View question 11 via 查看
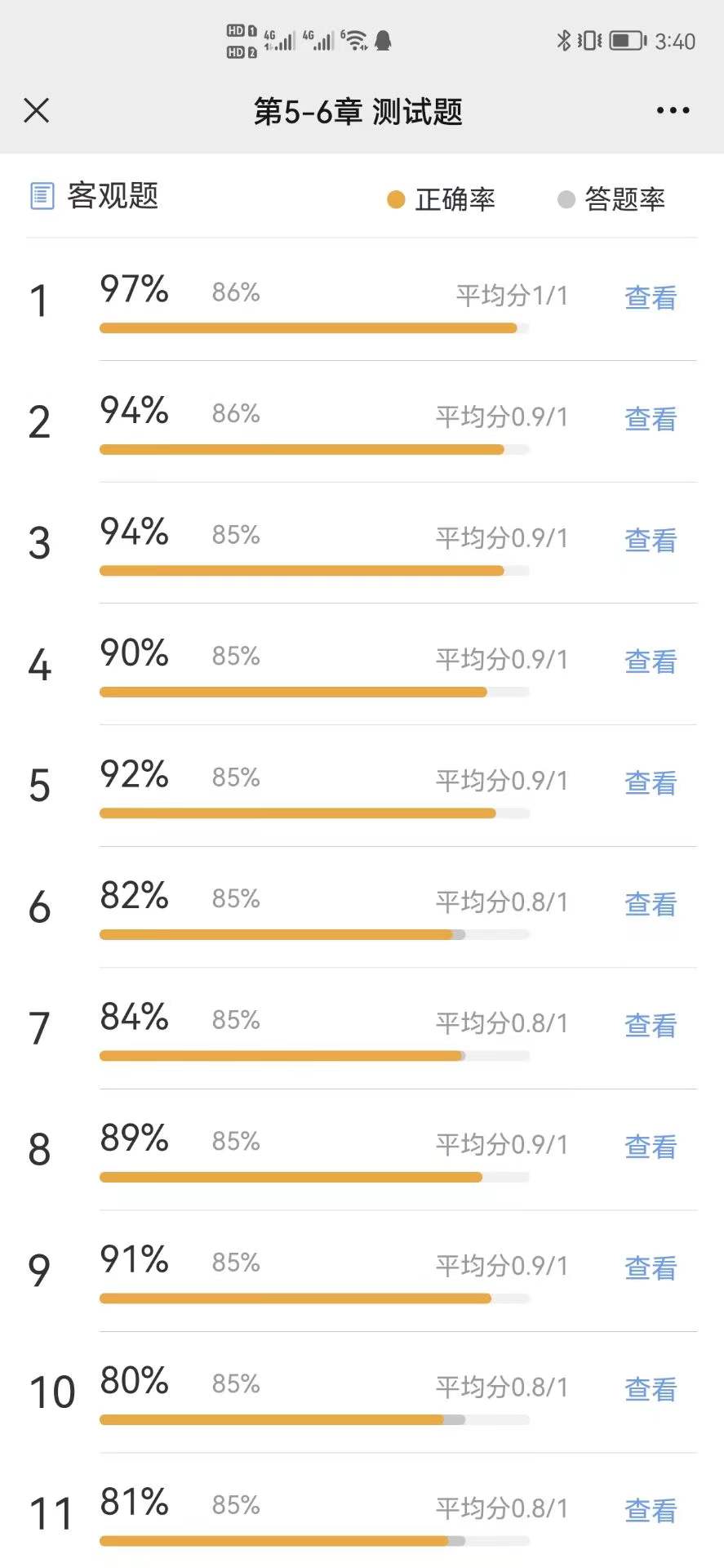The image size is (724, 1568). (x=651, y=1510)
